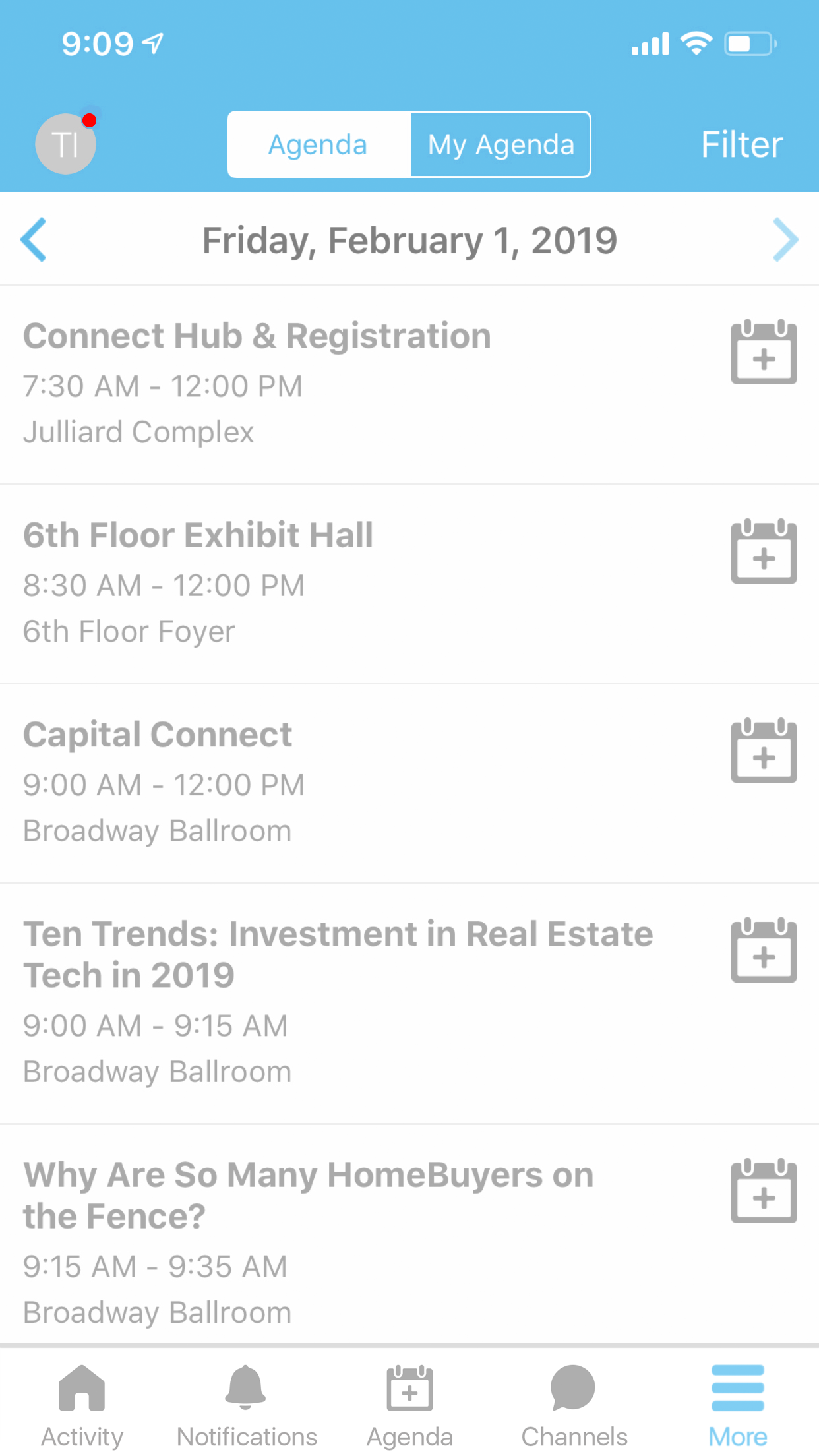This screenshot has width=819, height=1456.
Task: Add the HomeBuyers session to my agenda
Action: 764,1191
